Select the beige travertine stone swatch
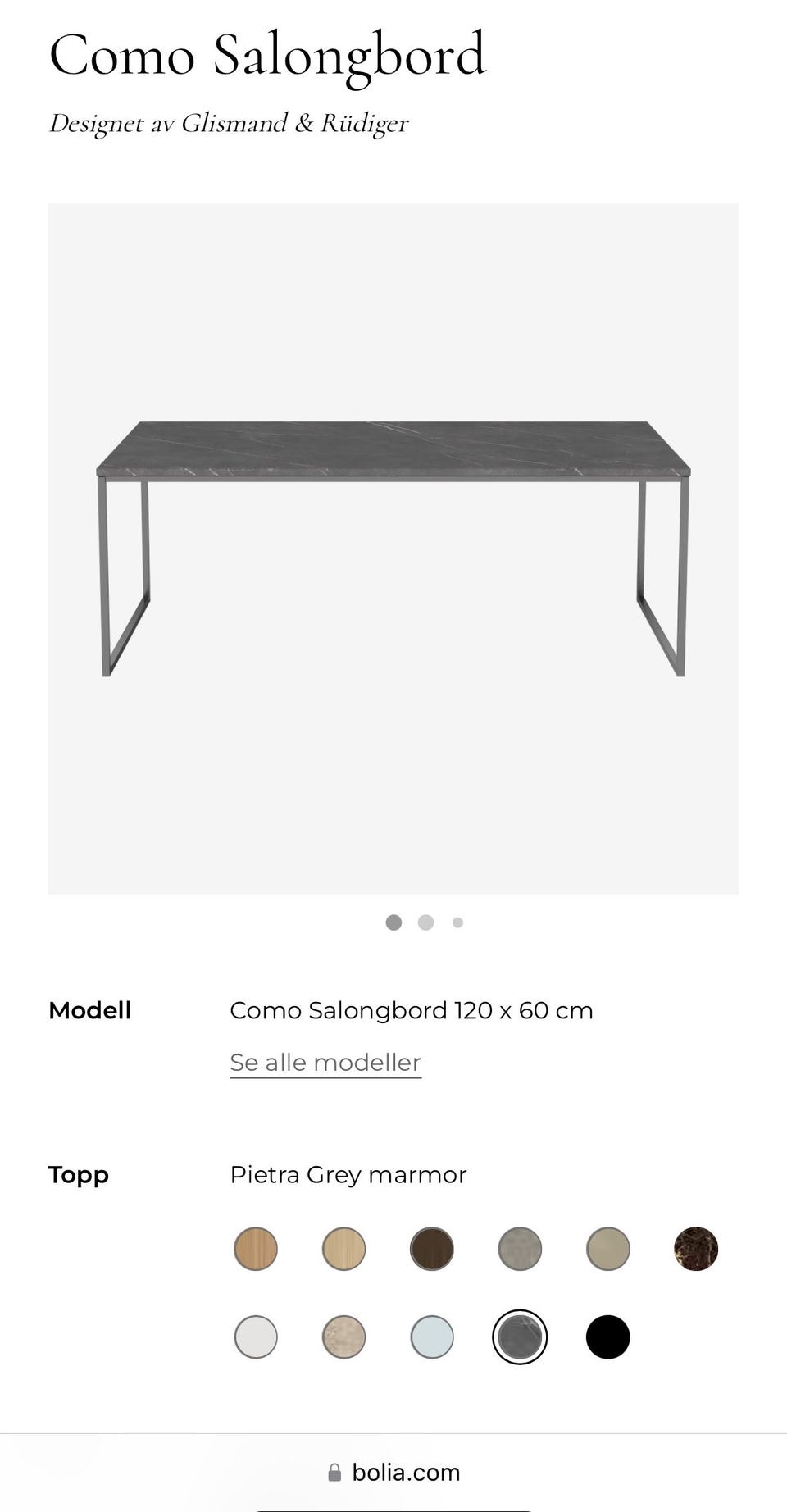This screenshot has width=787, height=1512. 343,1337
